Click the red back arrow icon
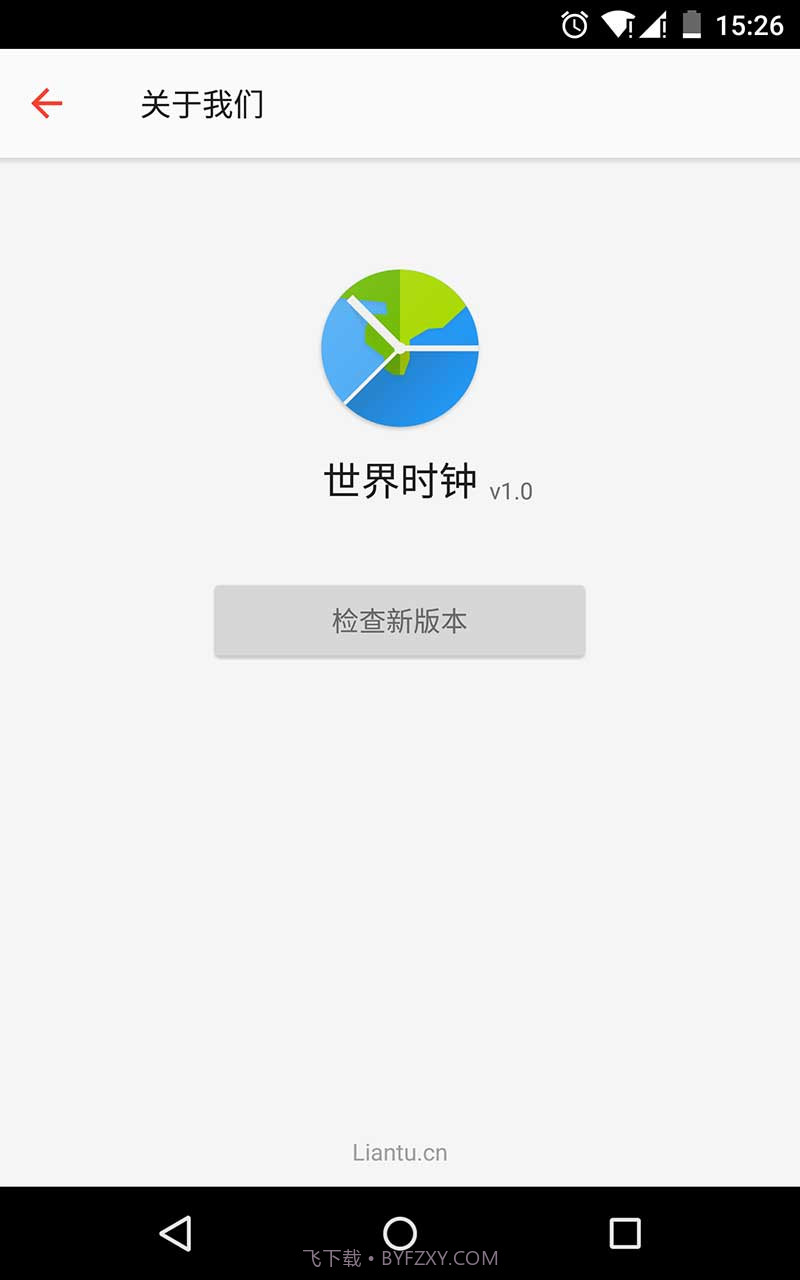Viewport: 800px width, 1280px height. point(47,103)
